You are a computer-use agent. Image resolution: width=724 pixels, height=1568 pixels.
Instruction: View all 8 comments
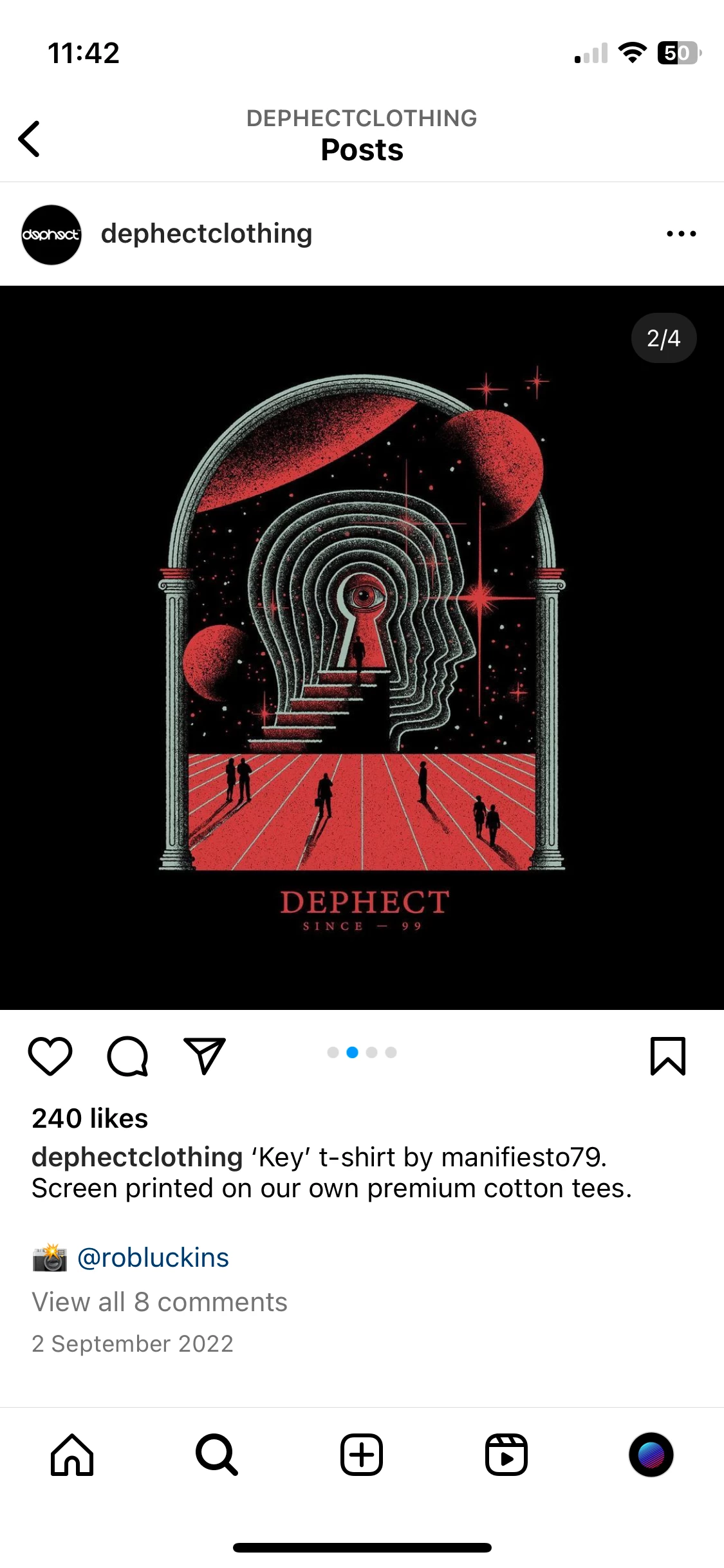[160, 1302]
